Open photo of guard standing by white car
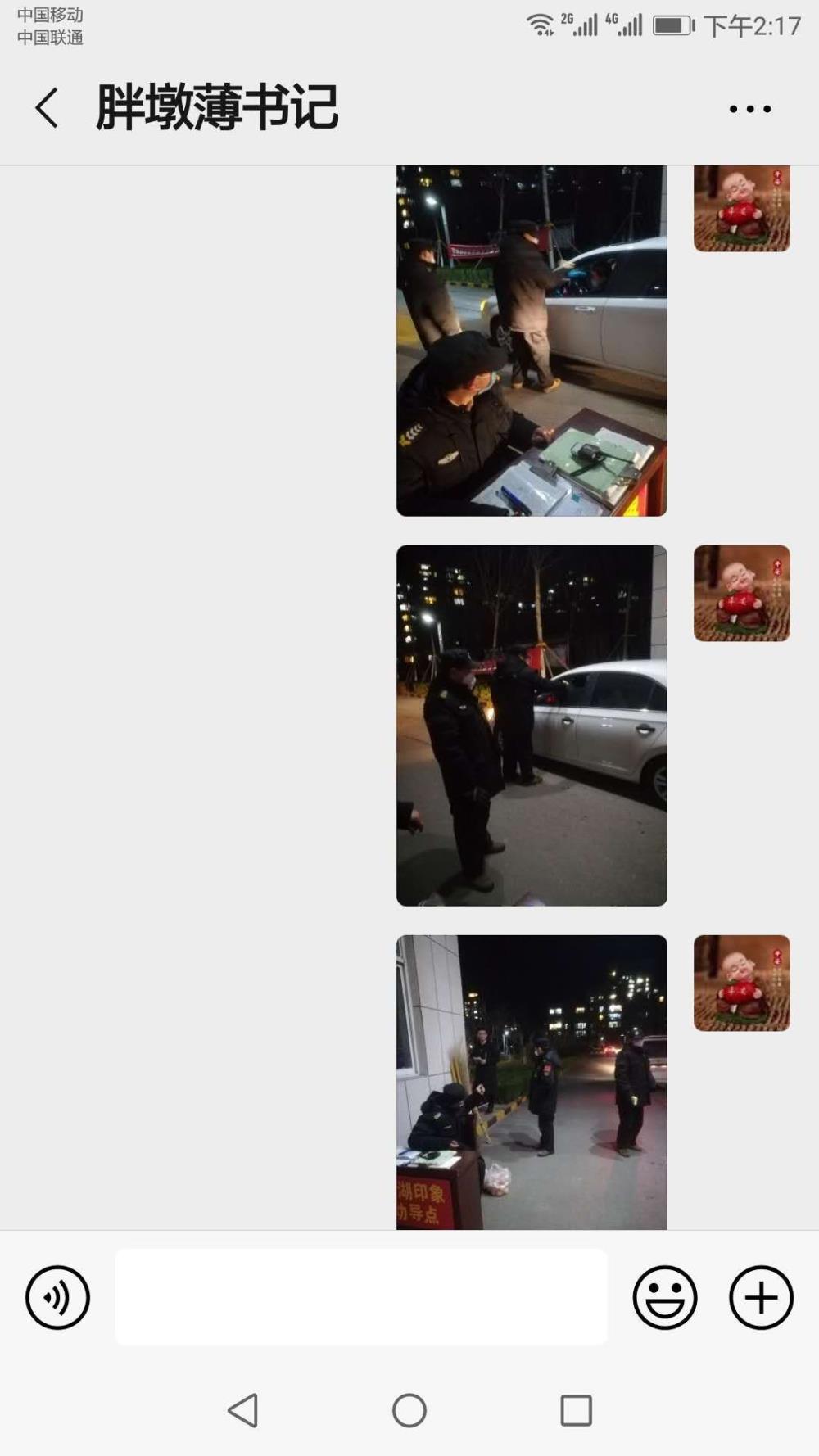Image resolution: width=819 pixels, height=1456 pixels. (532, 726)
